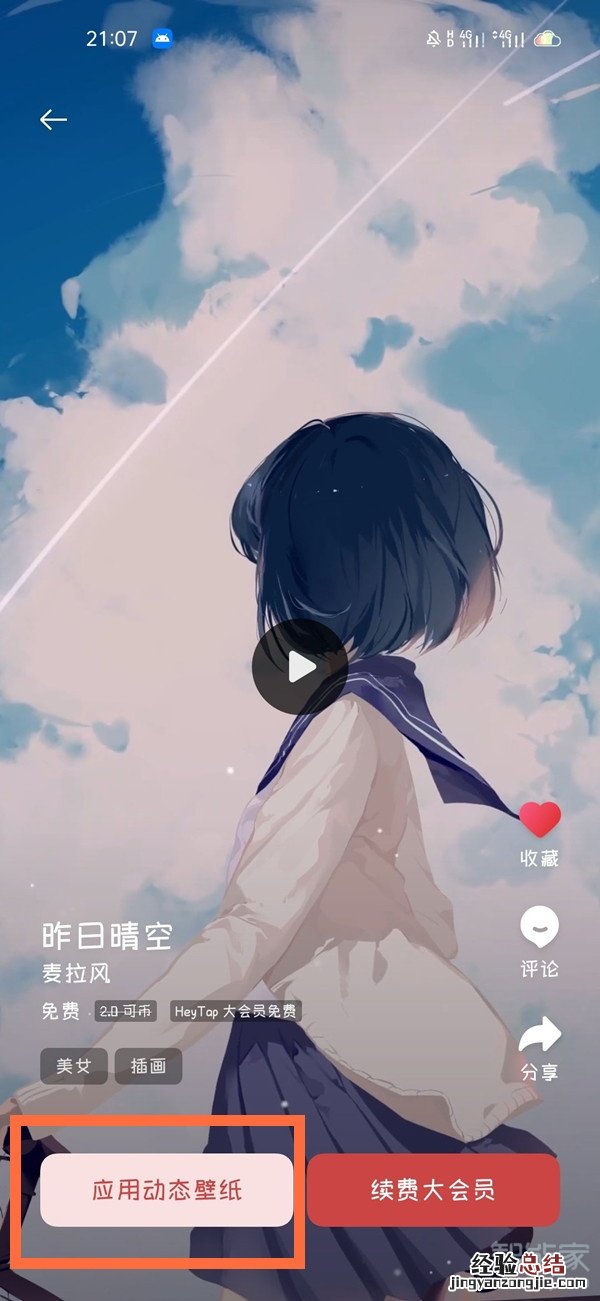Open the 评论 comments
The height and width of the screenshot is (1301, 600).
[540, 930]
